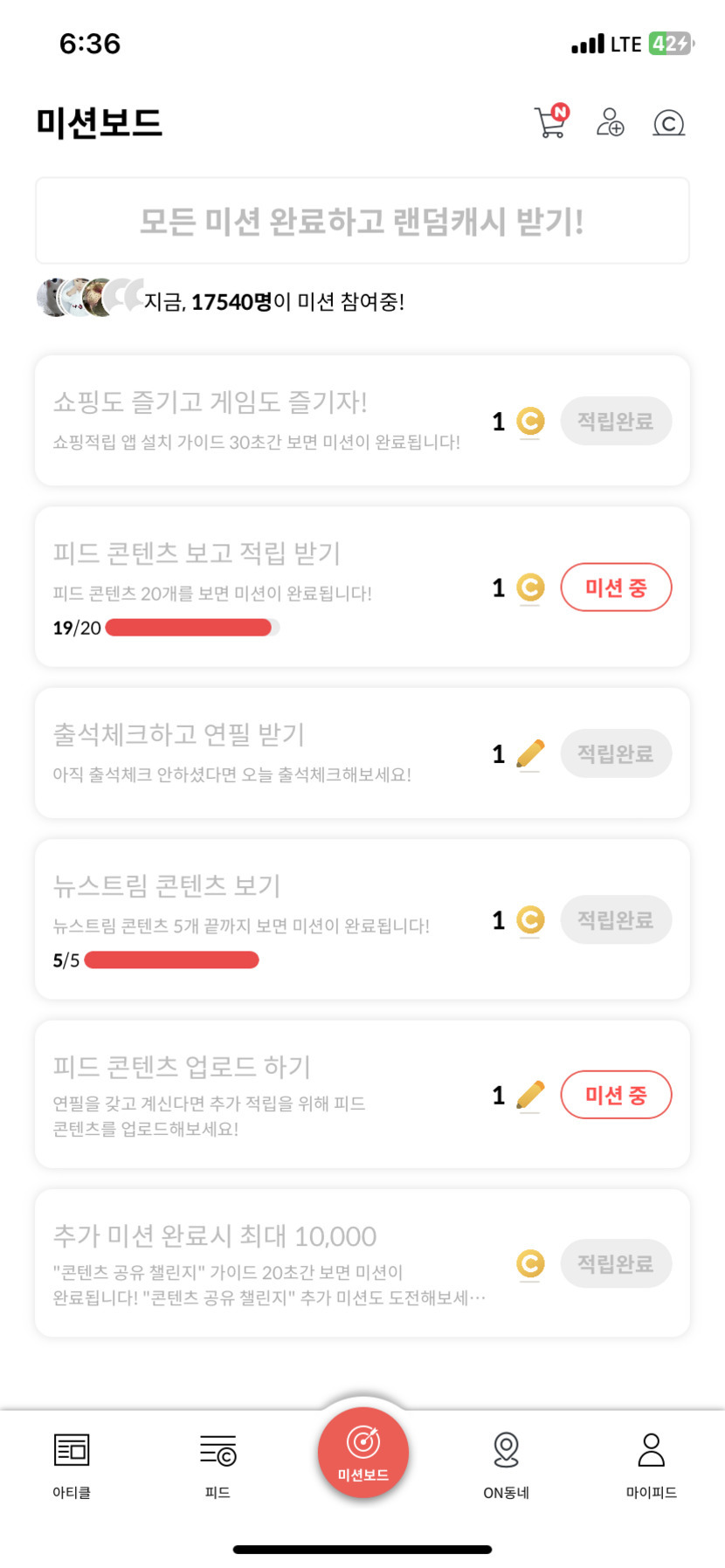Tap 미션 중 for 피드 콘텐츠 보고 적립 받기

click(616, 588)
